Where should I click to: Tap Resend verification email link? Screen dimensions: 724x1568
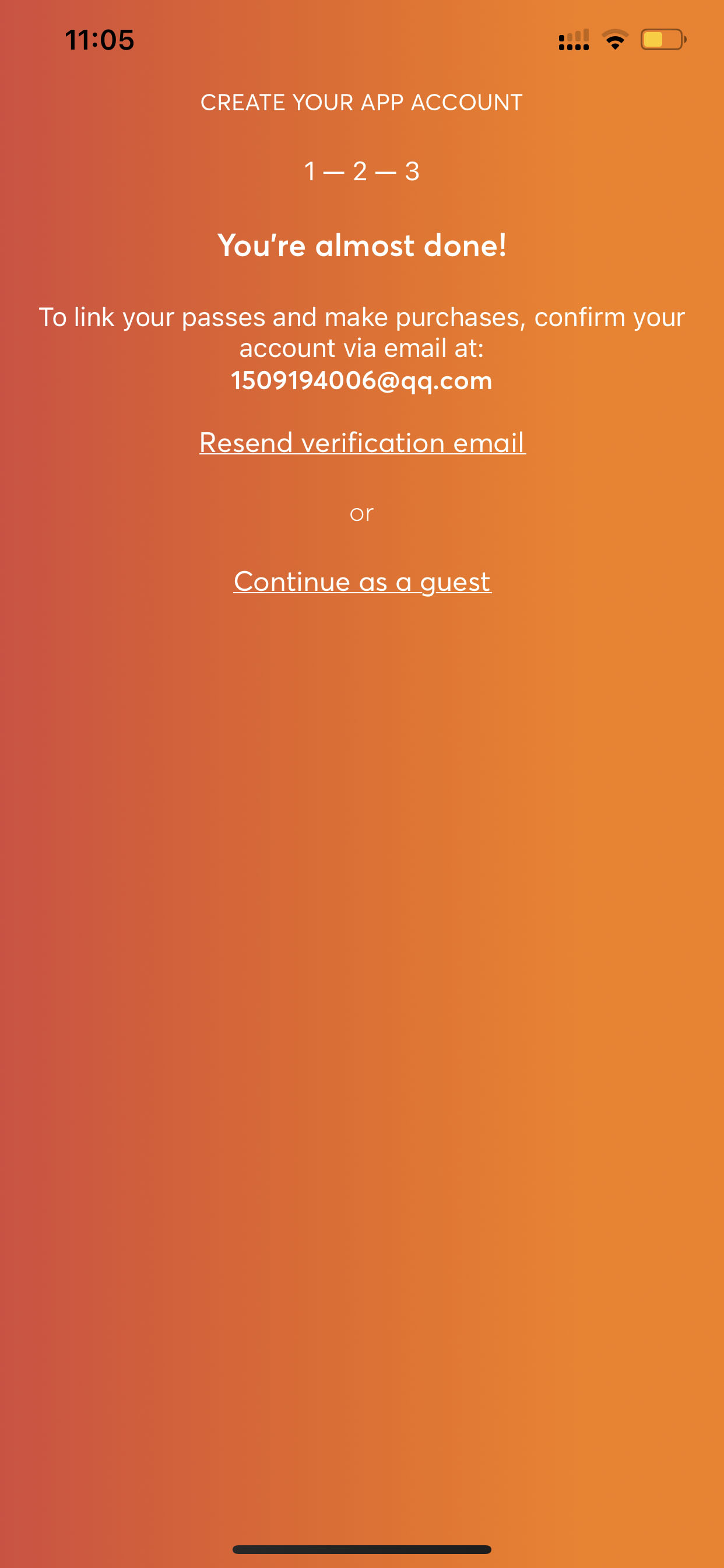pyautogui.click(x=362, y=443)
